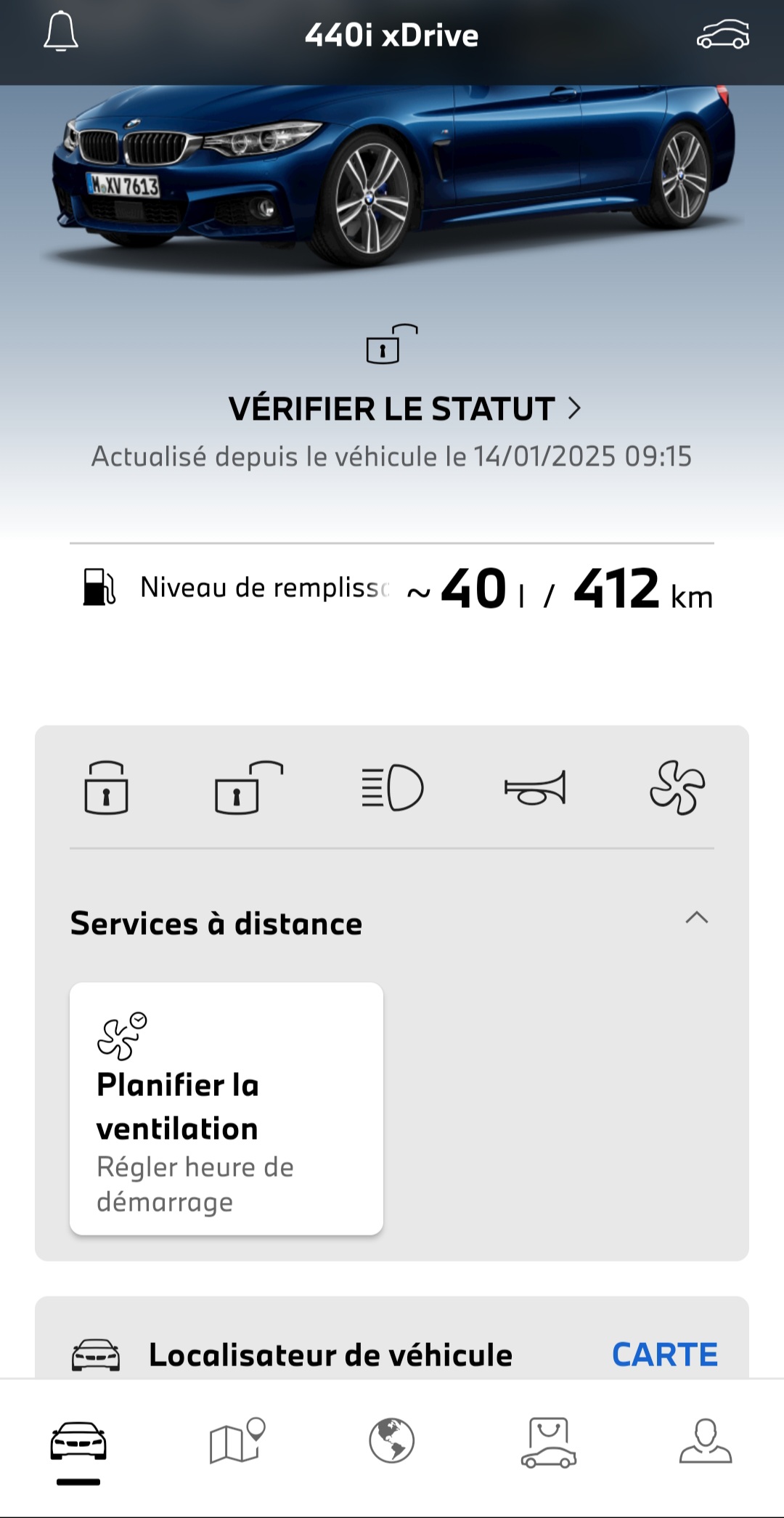Screen dimensions: 784x1518
Task: Switch to the globe tab
Action: pos(392,1440)
